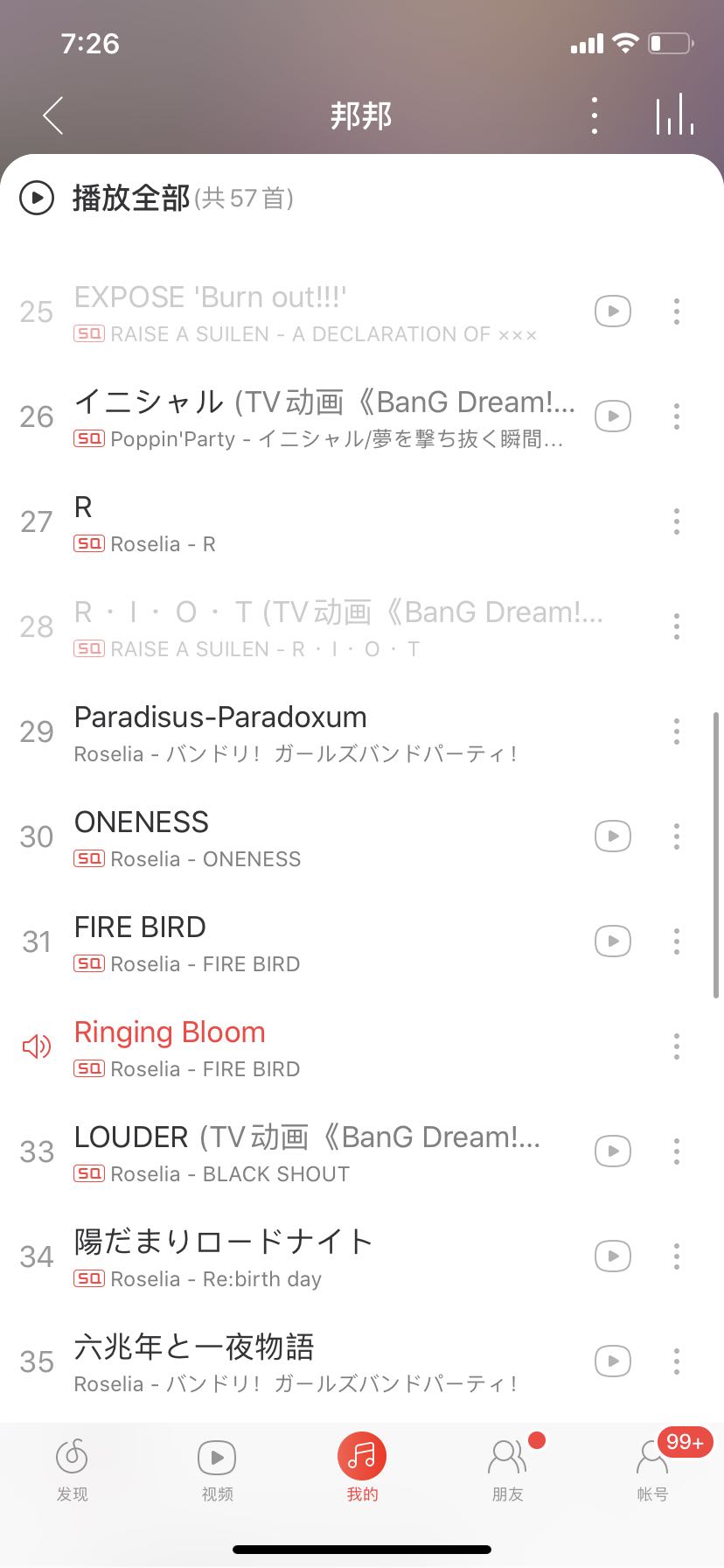Open more options for EXPOSE 'Burn out!!!'
This screenshot has height=1568, width=724.
(x=677, y=311)
